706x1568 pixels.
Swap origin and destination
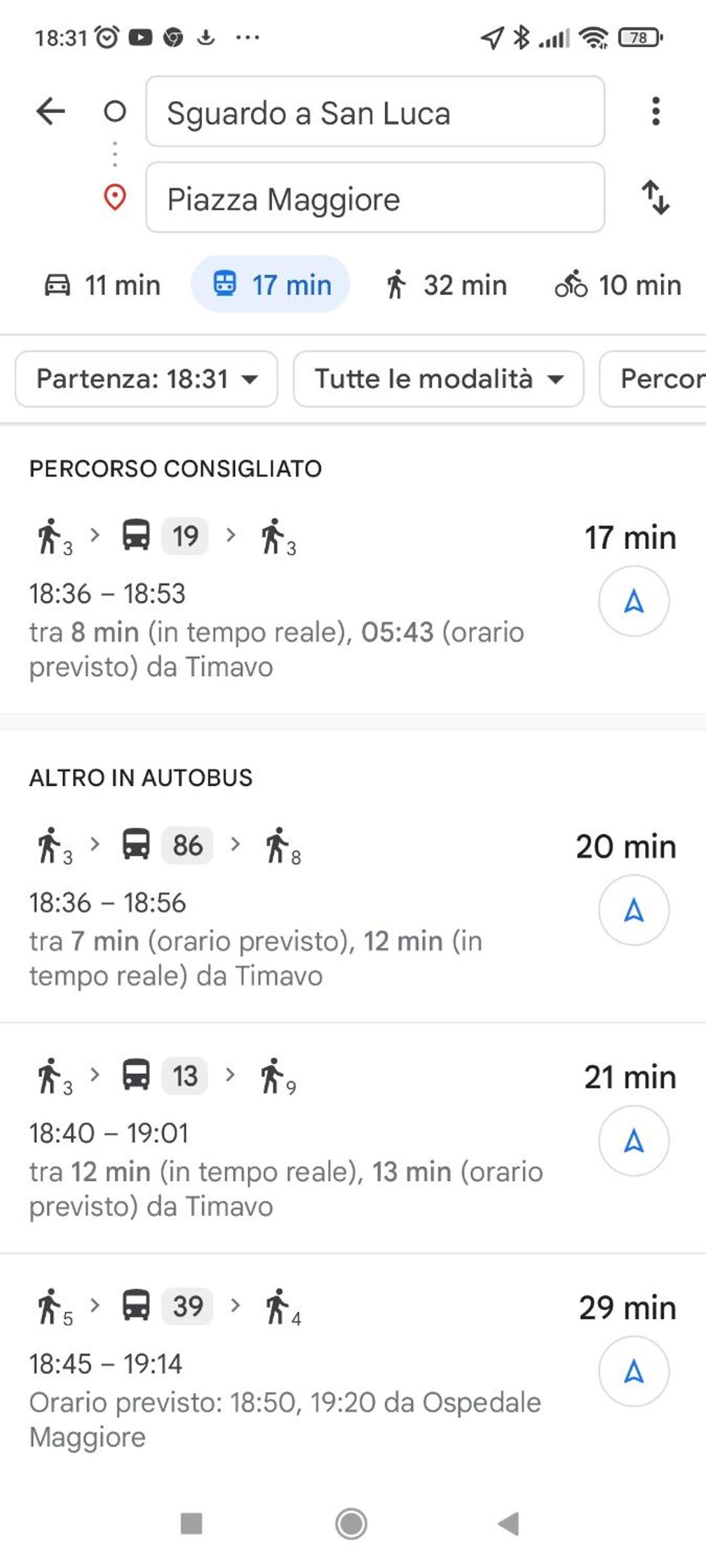(656, 197)
